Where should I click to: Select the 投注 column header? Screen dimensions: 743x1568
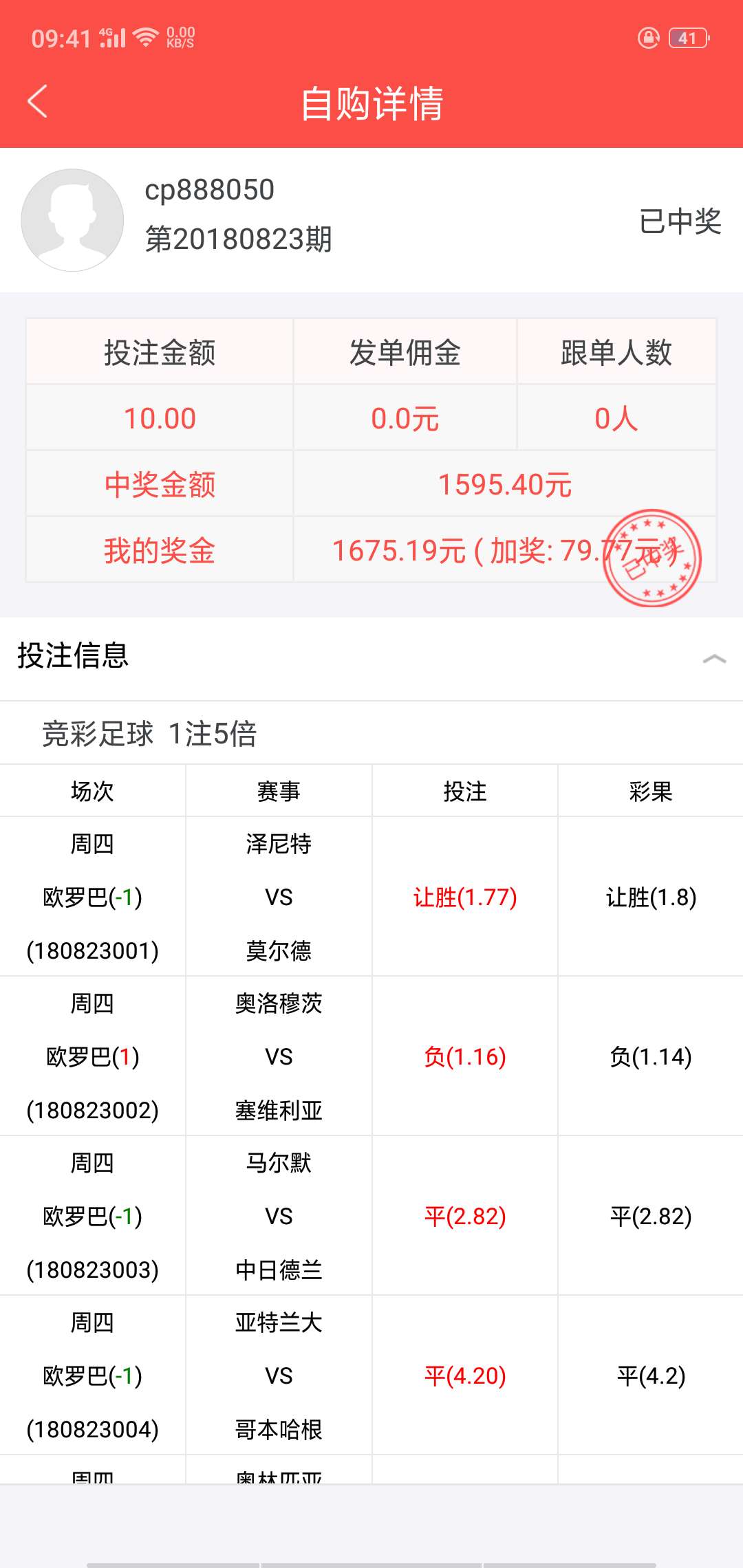coord(464,791)
